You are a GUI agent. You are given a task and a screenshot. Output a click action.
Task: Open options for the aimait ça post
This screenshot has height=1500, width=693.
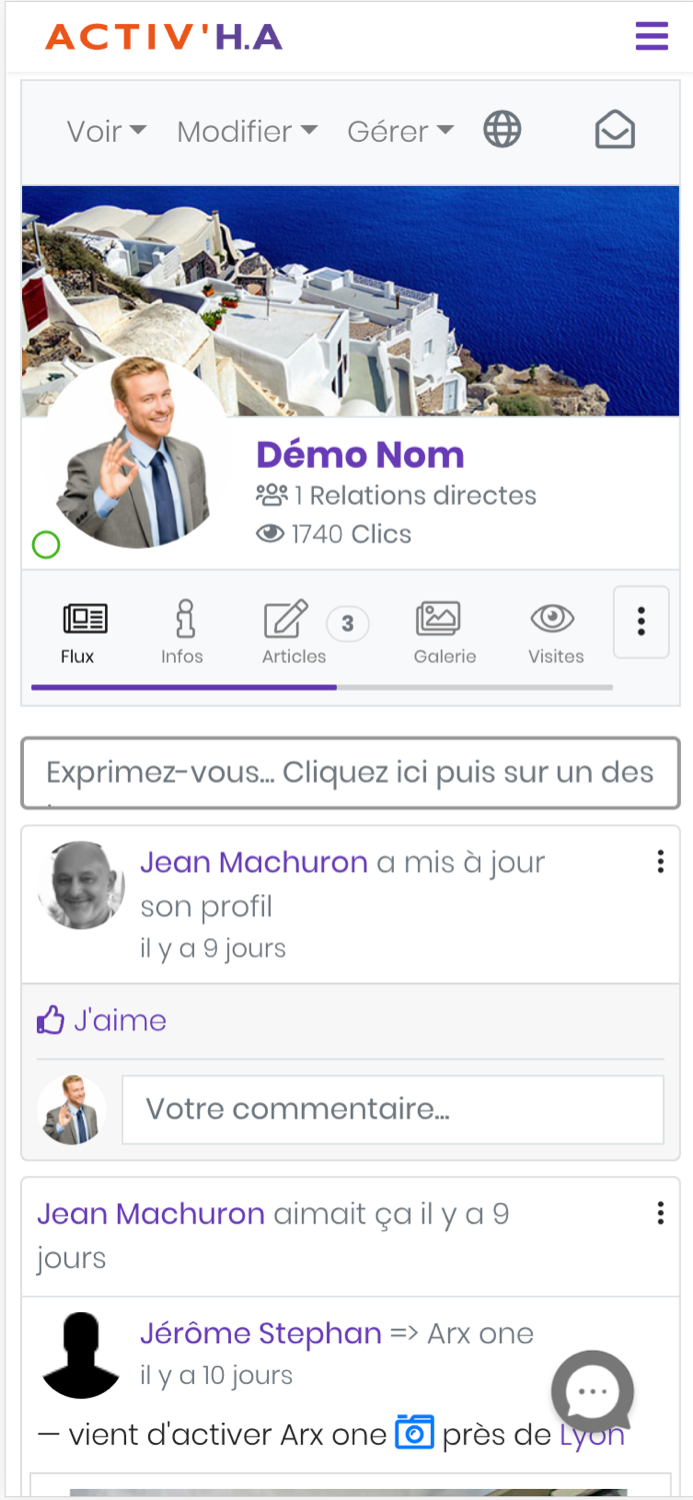pos(660,1213)
